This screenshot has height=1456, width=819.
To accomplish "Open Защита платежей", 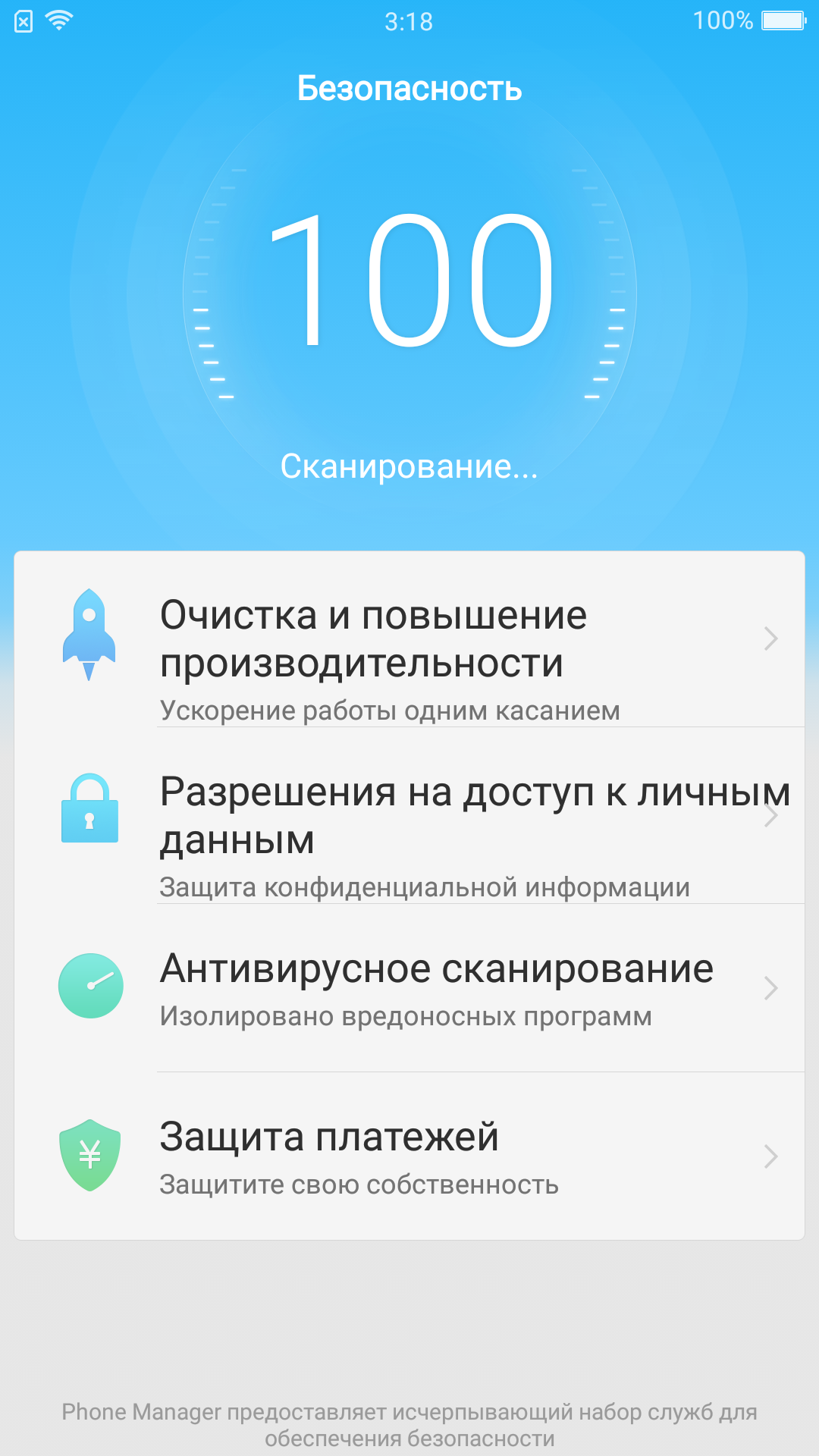I will (409, 1156).
